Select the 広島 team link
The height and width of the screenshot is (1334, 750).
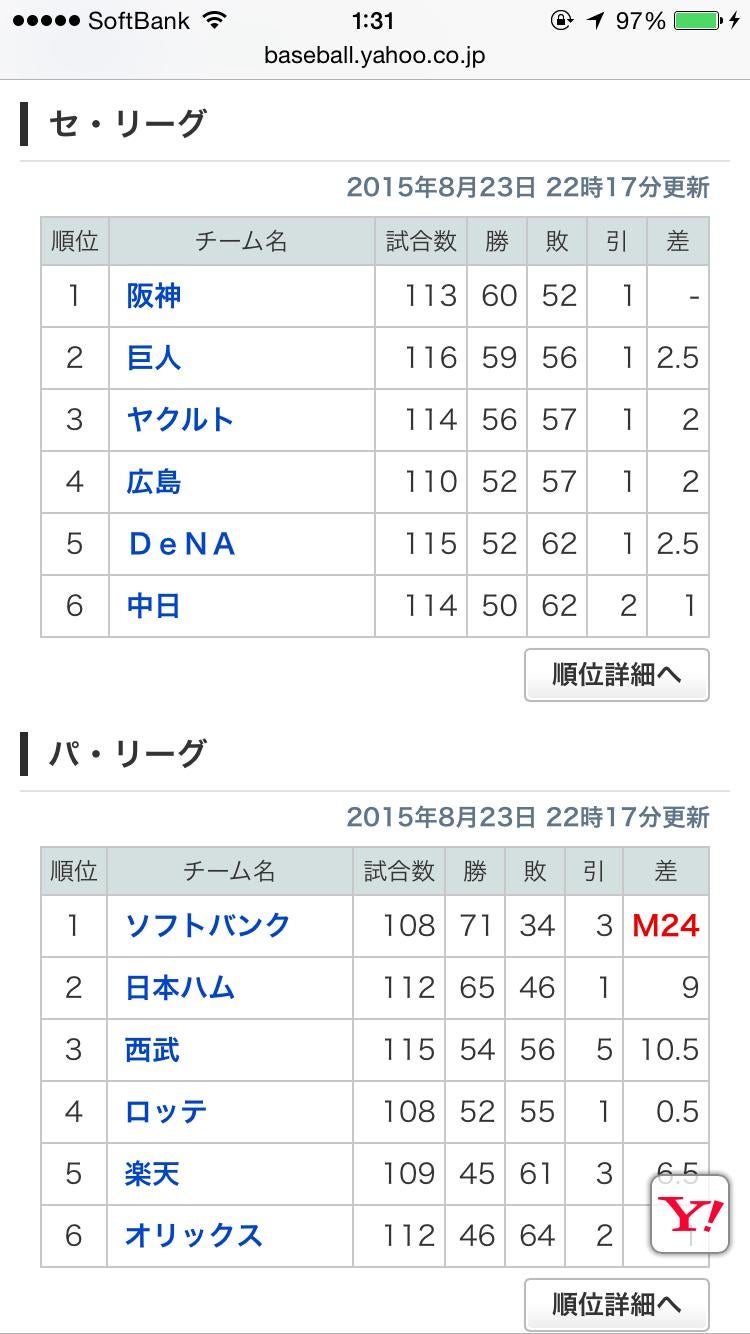(154, 482)
